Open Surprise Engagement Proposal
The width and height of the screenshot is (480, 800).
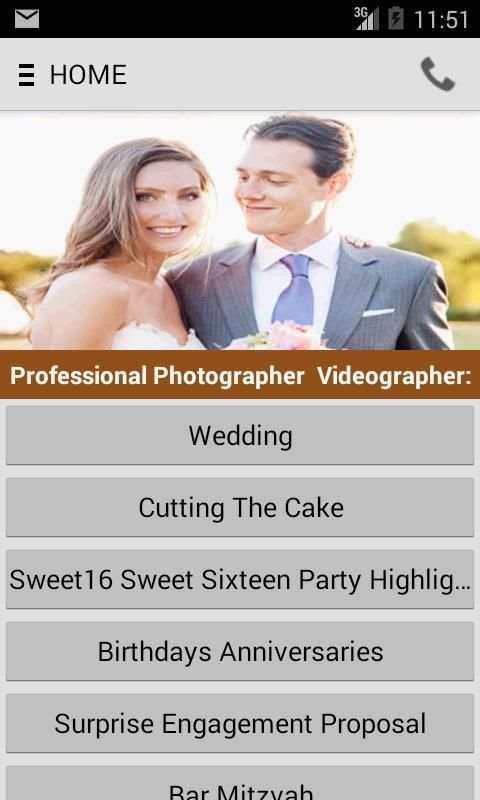click(240, 723)
